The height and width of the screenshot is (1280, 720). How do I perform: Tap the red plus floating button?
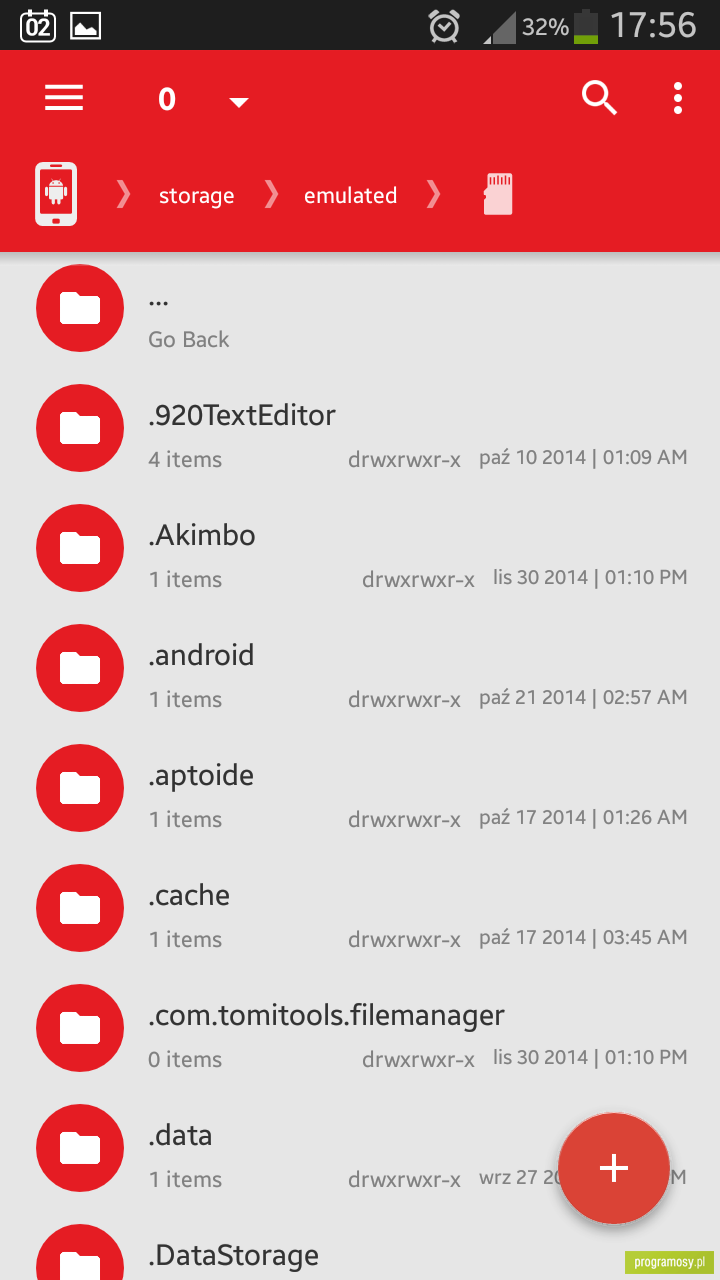click(x=613, y=1168)
